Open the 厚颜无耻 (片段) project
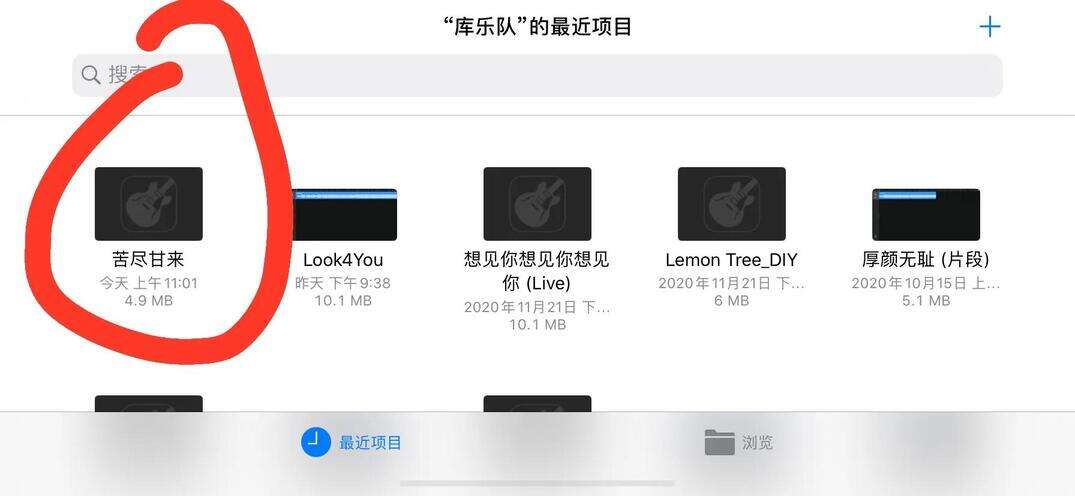This screenshot has width=1075, height=496. (x=925, y=214)
